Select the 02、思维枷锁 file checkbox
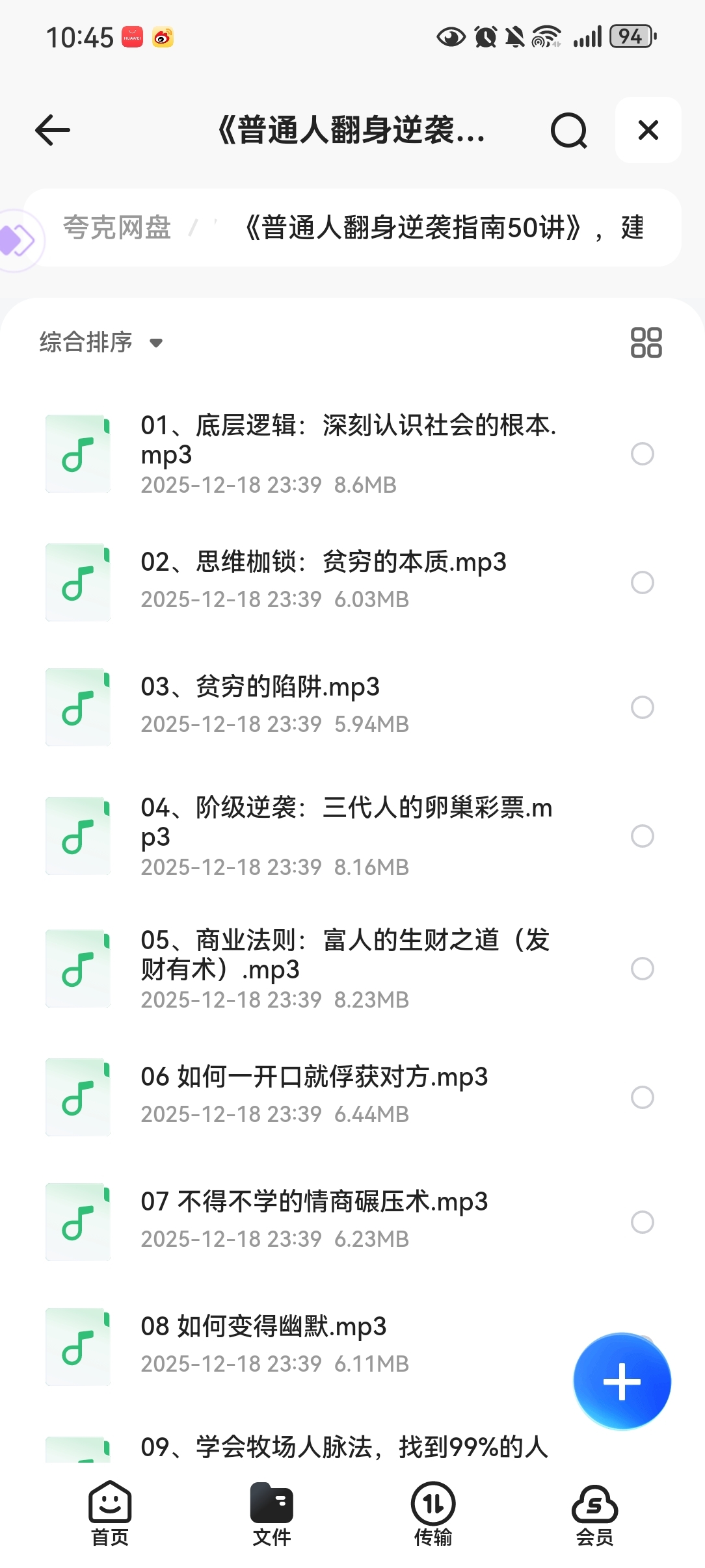This screenshot has height=1568, width=705. (x=642, y=582)
